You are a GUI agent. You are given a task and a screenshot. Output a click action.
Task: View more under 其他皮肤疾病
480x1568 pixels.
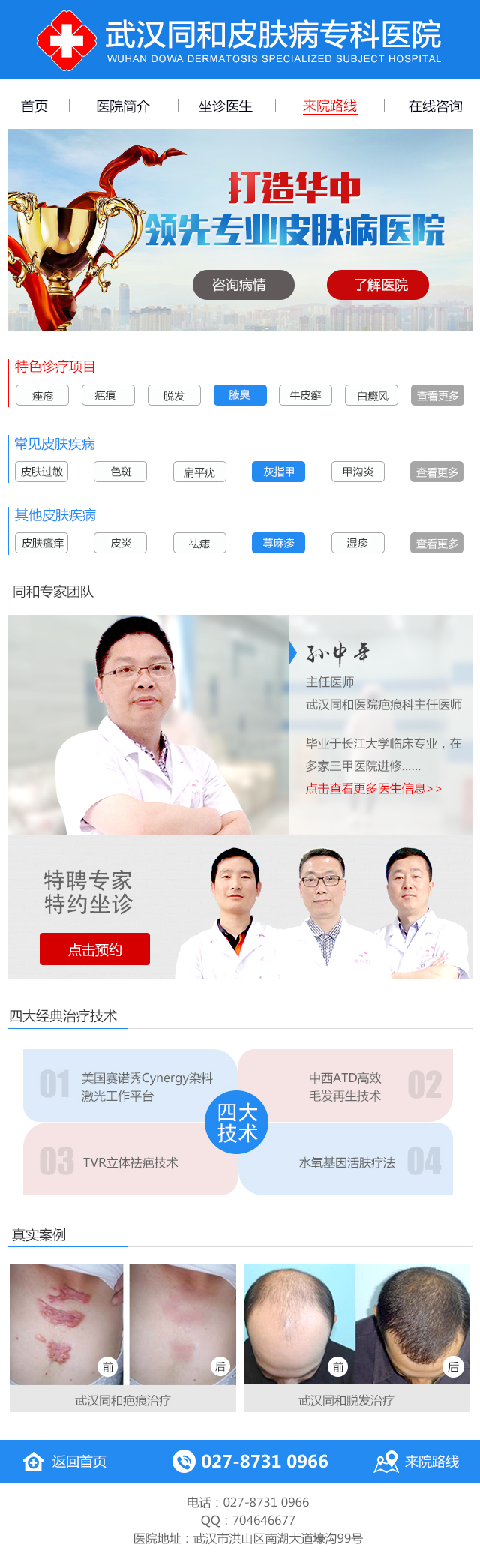436,543
